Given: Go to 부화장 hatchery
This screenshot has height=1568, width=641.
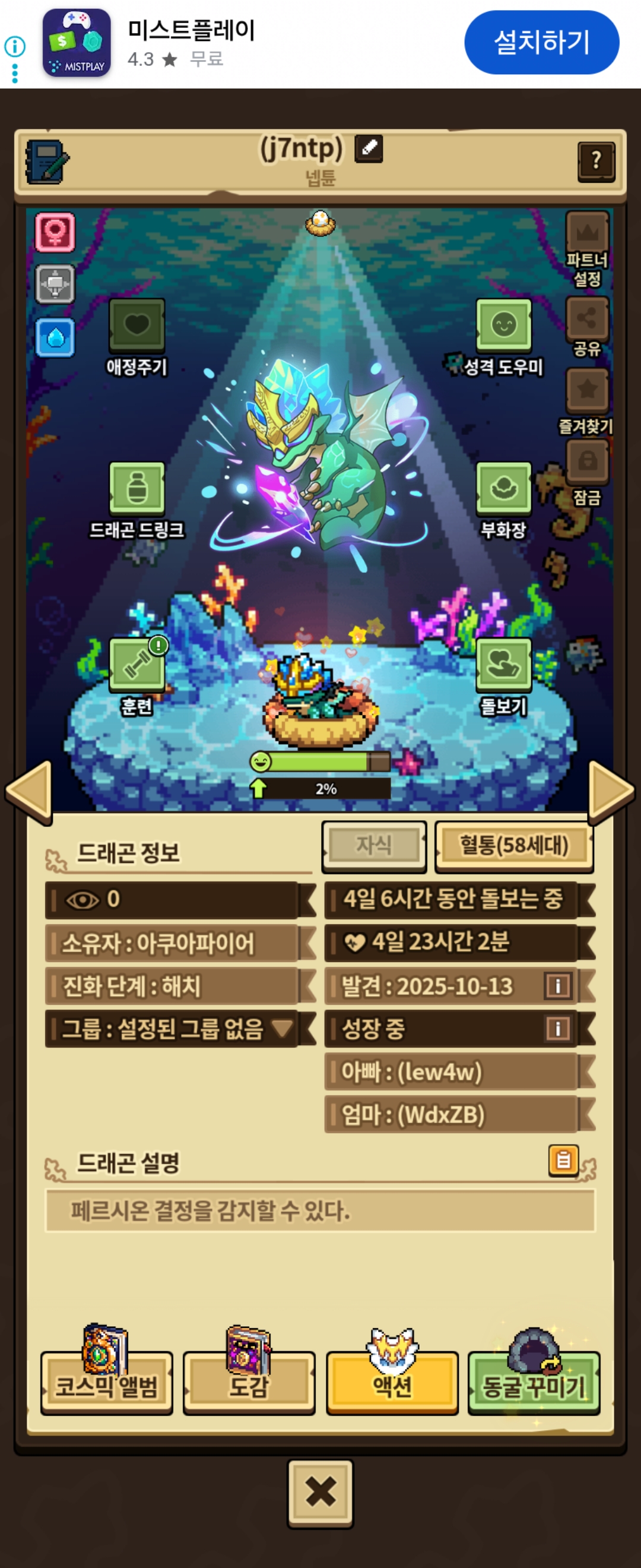Looking at the screenshot, I should (x=503, y=488).
